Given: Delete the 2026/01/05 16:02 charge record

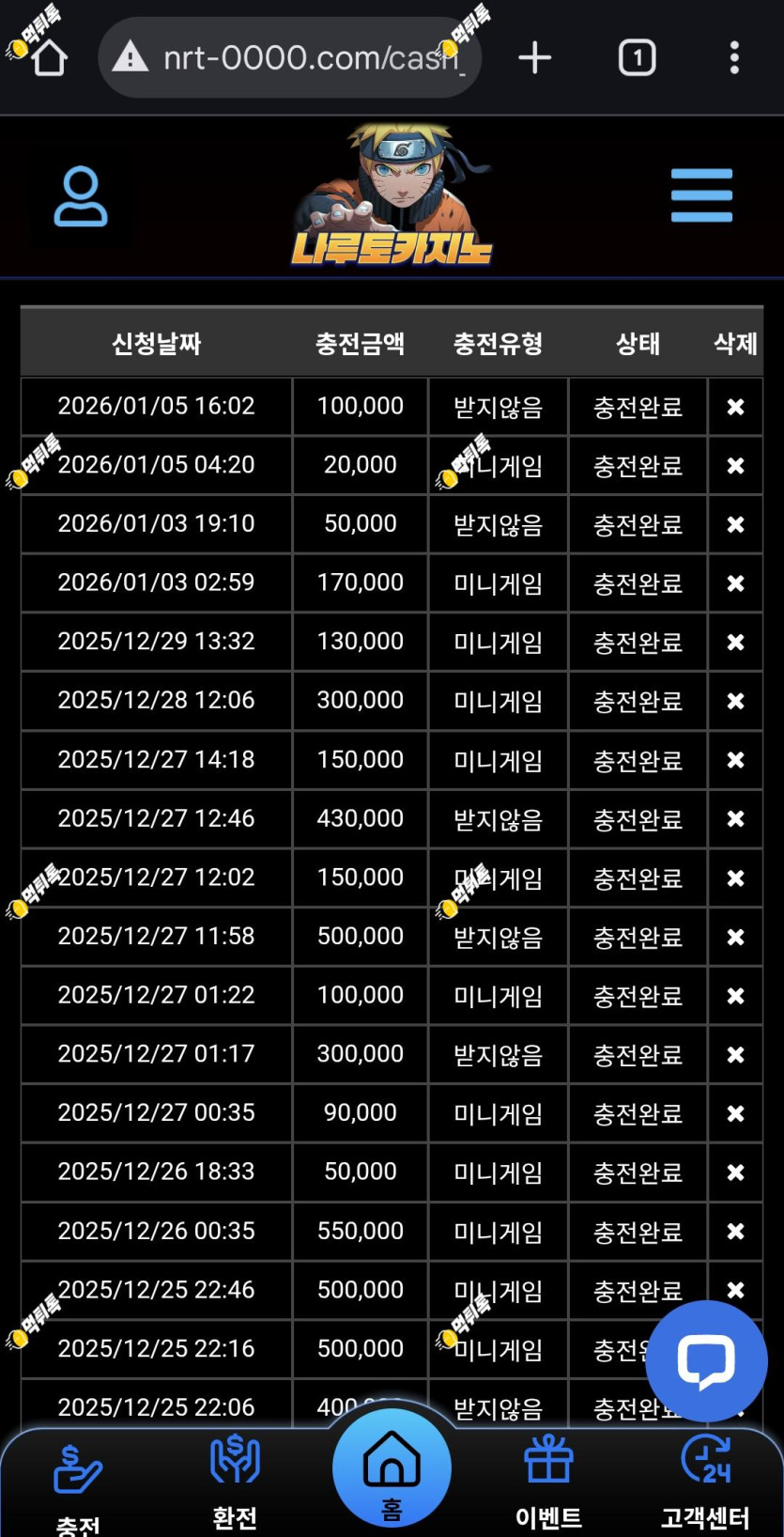Looking at the screenshot, I should tap(735, 407).
